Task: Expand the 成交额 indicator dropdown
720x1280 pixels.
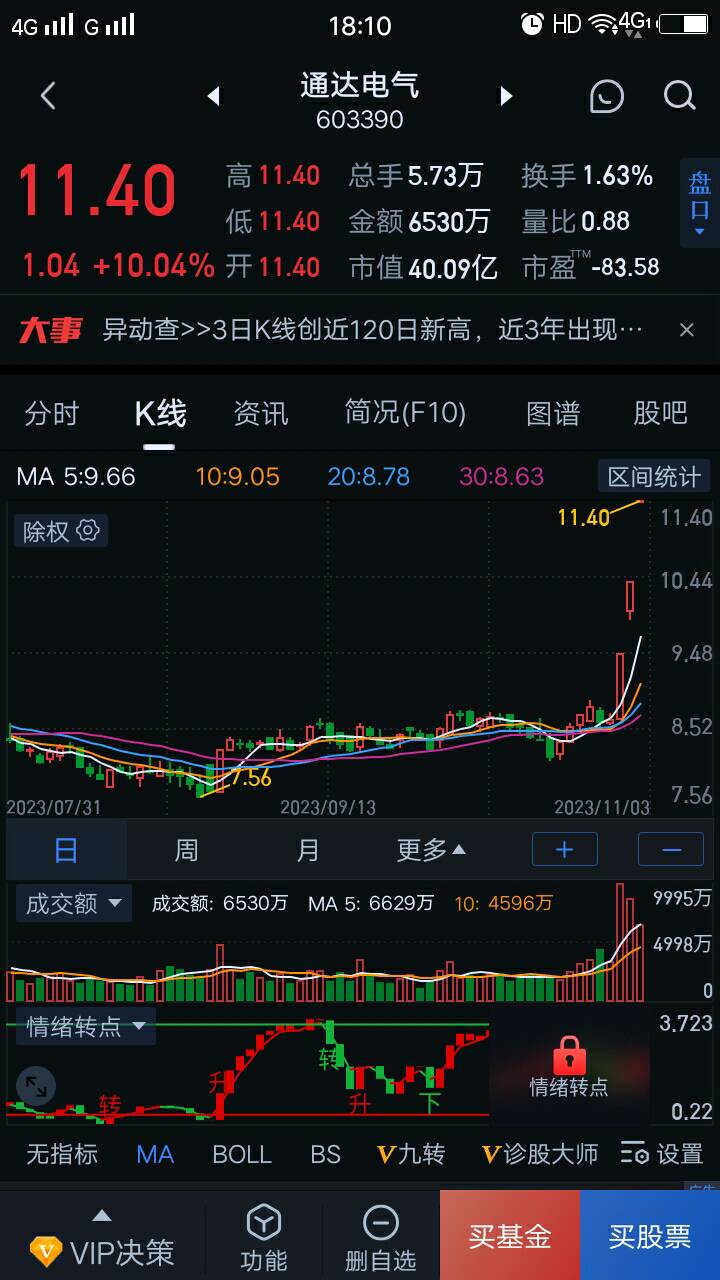Action: click(x=73, y=903)
